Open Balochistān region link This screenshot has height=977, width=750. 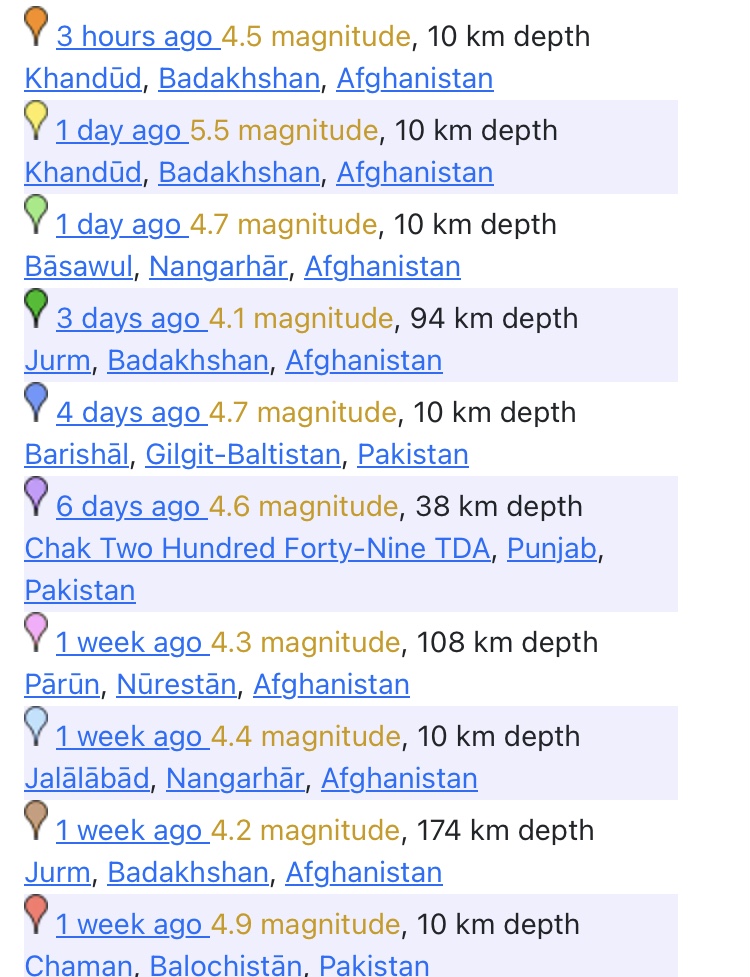pos(225,966)
